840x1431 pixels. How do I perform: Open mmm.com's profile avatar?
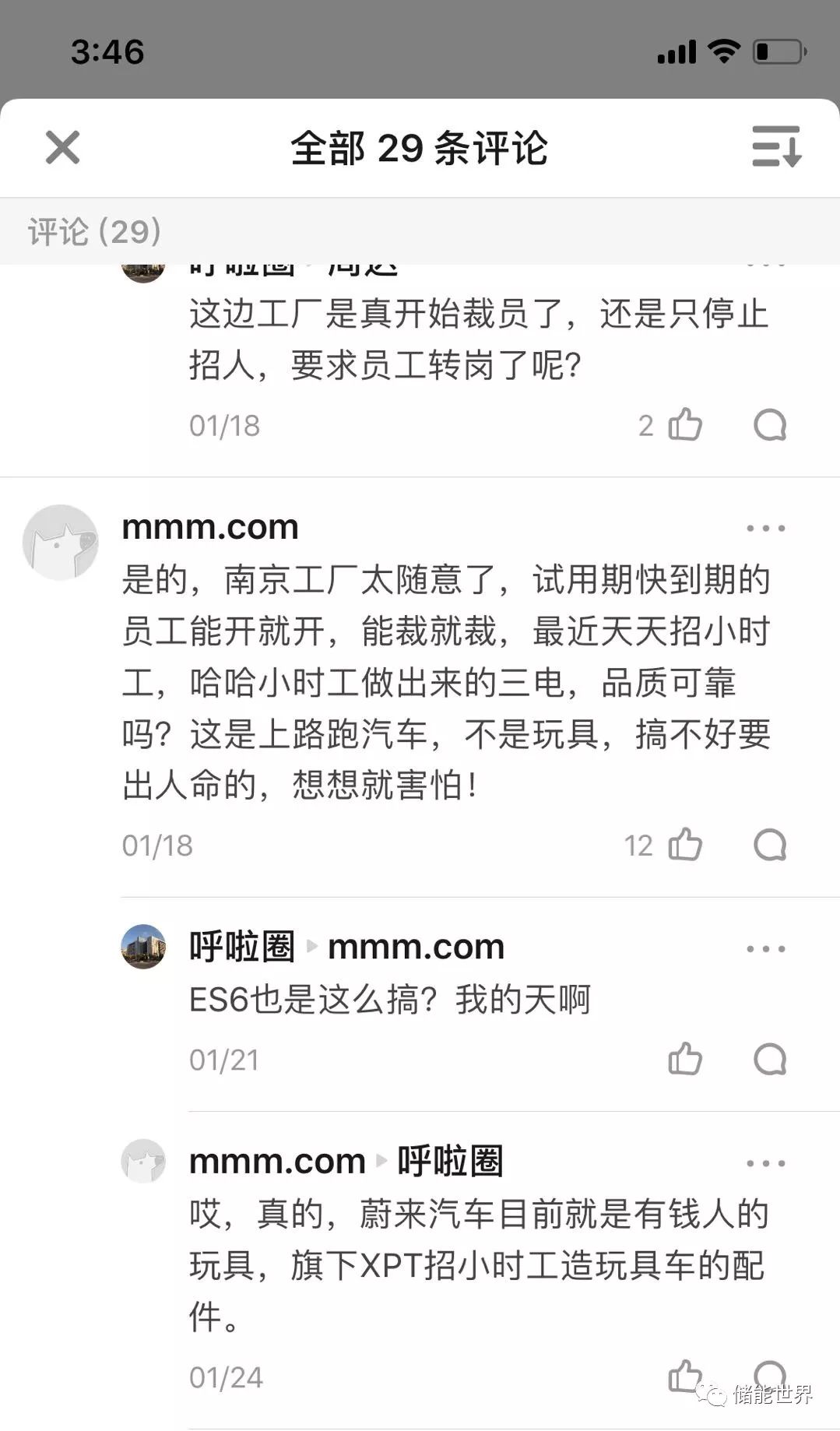61,542
